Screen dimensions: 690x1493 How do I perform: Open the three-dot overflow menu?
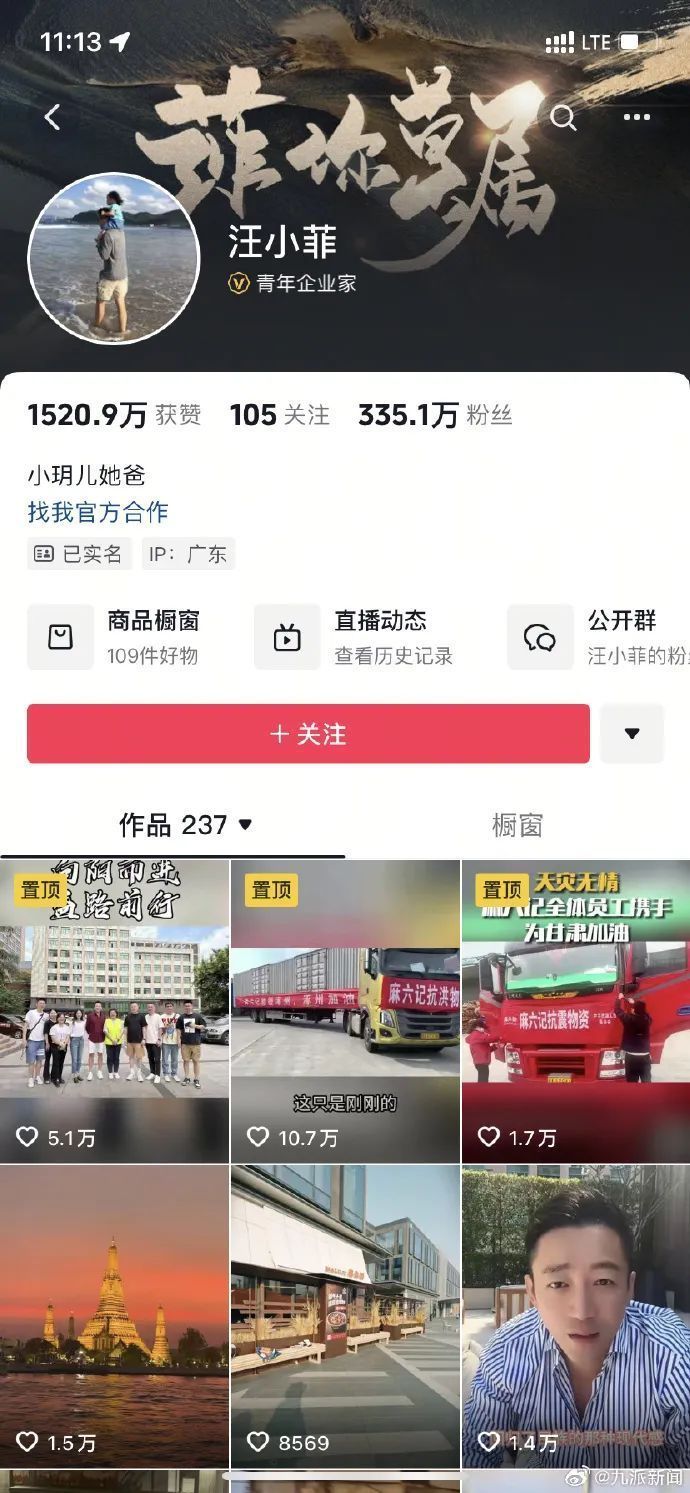click(636, 118)
